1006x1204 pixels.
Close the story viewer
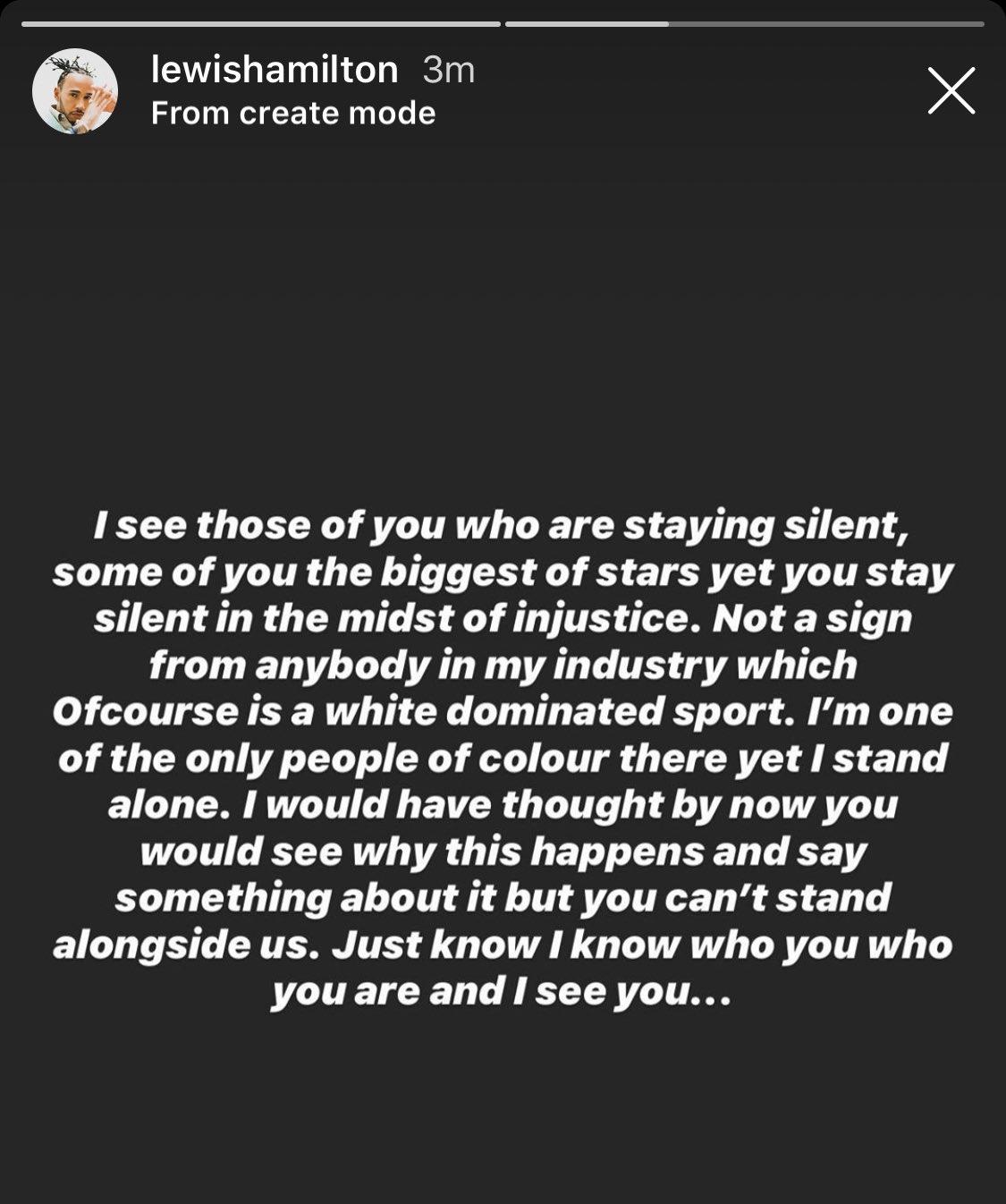tap(951, 91)
